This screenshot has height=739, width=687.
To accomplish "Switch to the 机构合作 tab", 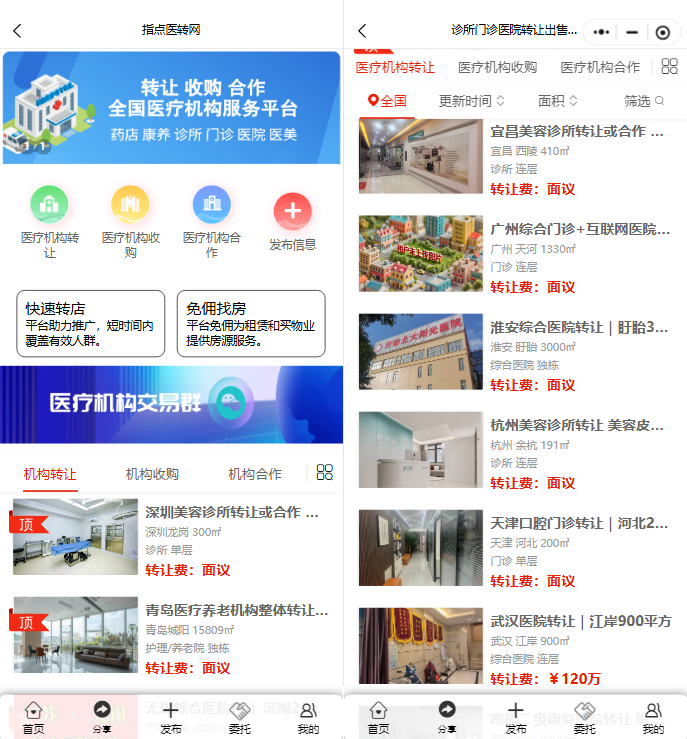I will click(x=254, y=474).
